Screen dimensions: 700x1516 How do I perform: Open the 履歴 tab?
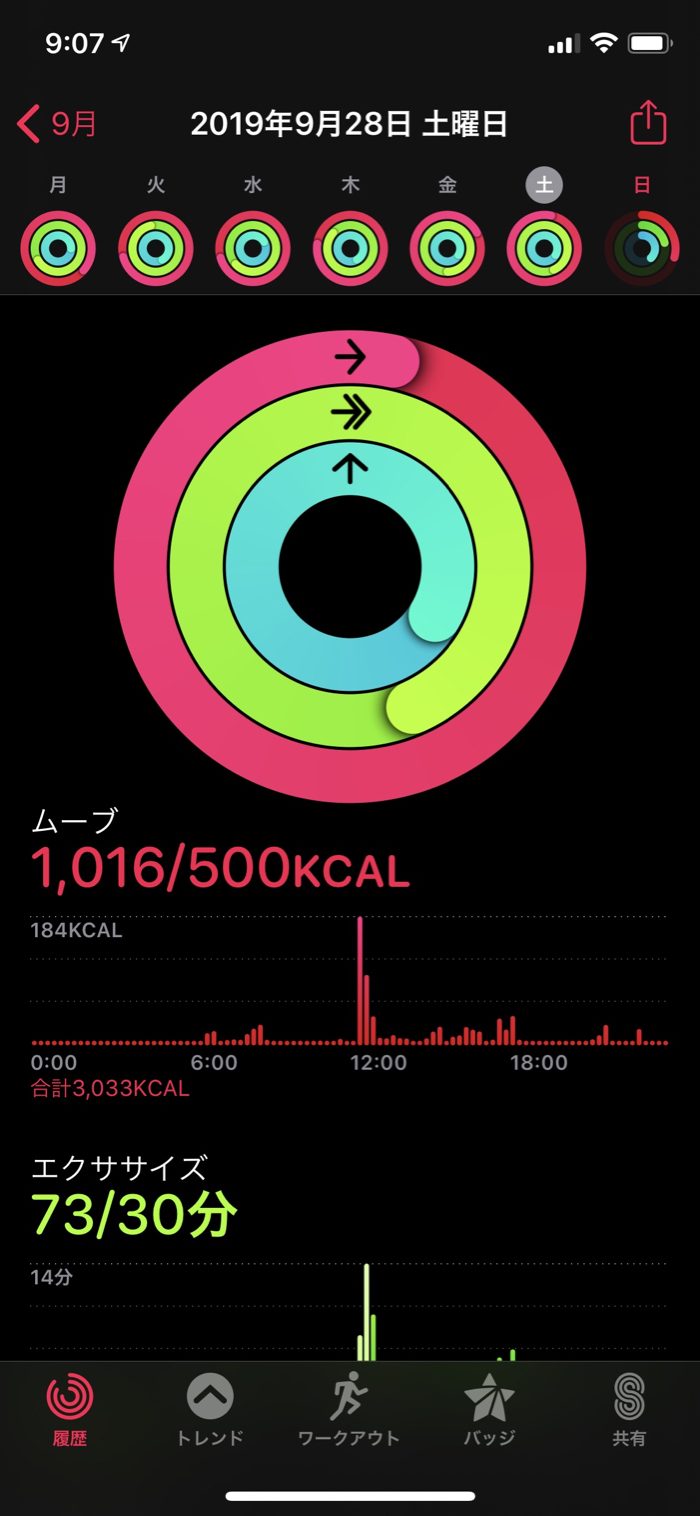point(70,1411)
